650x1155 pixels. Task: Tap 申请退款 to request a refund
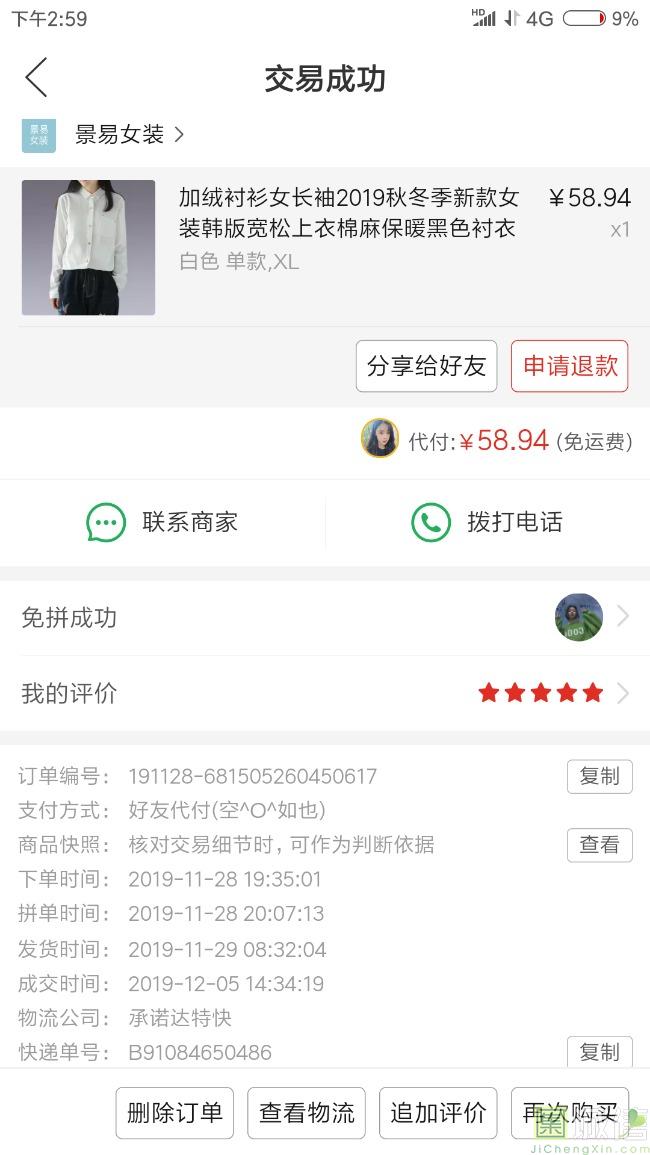570,366
